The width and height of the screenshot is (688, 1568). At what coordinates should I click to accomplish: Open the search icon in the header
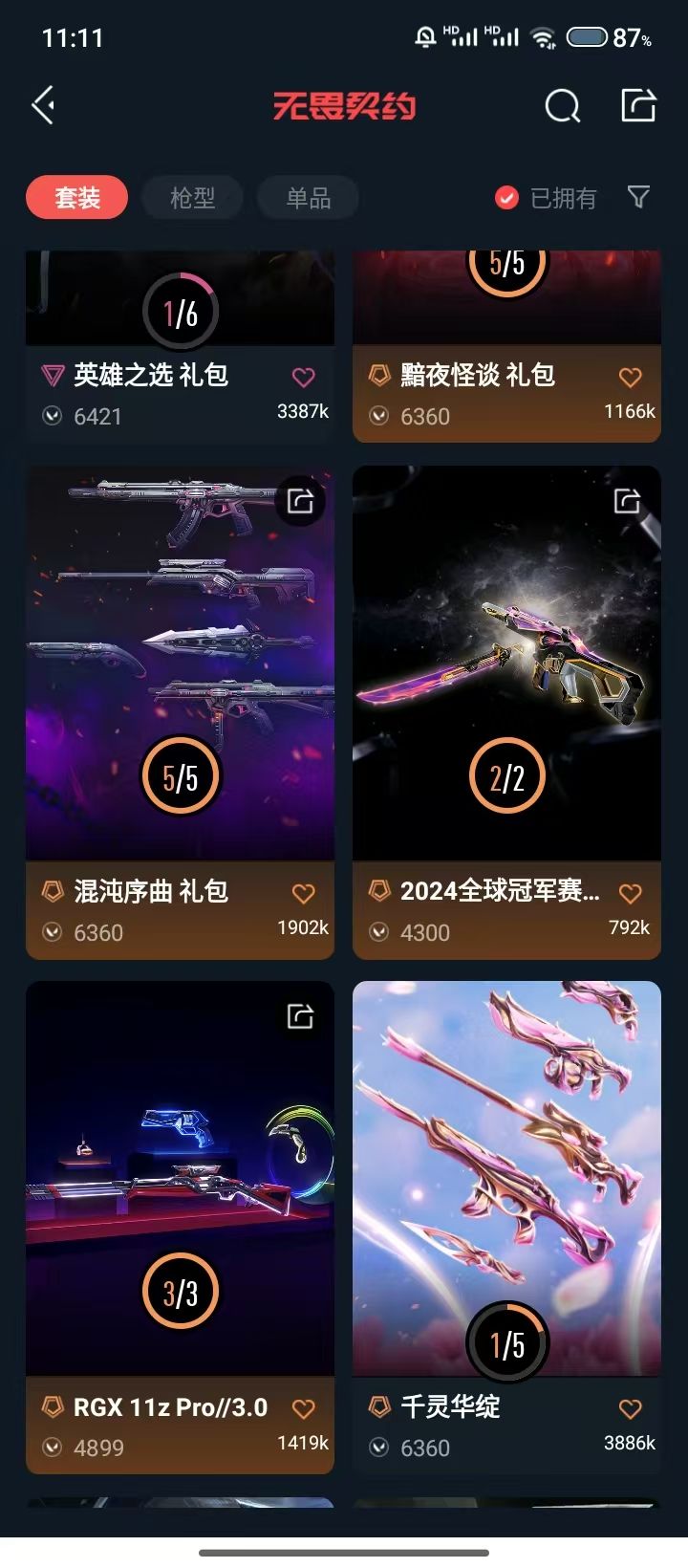[x=562, y=105]
